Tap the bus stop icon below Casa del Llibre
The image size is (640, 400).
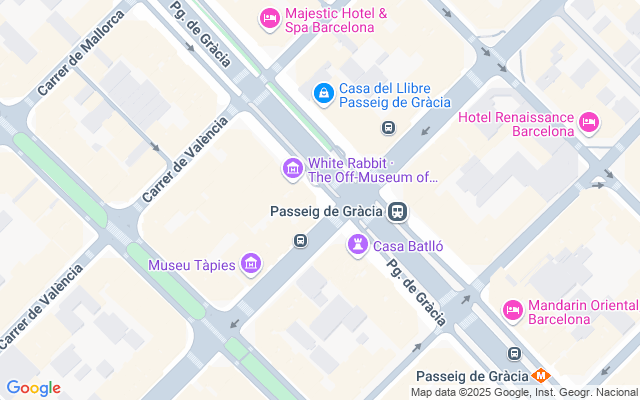(388, 127)
